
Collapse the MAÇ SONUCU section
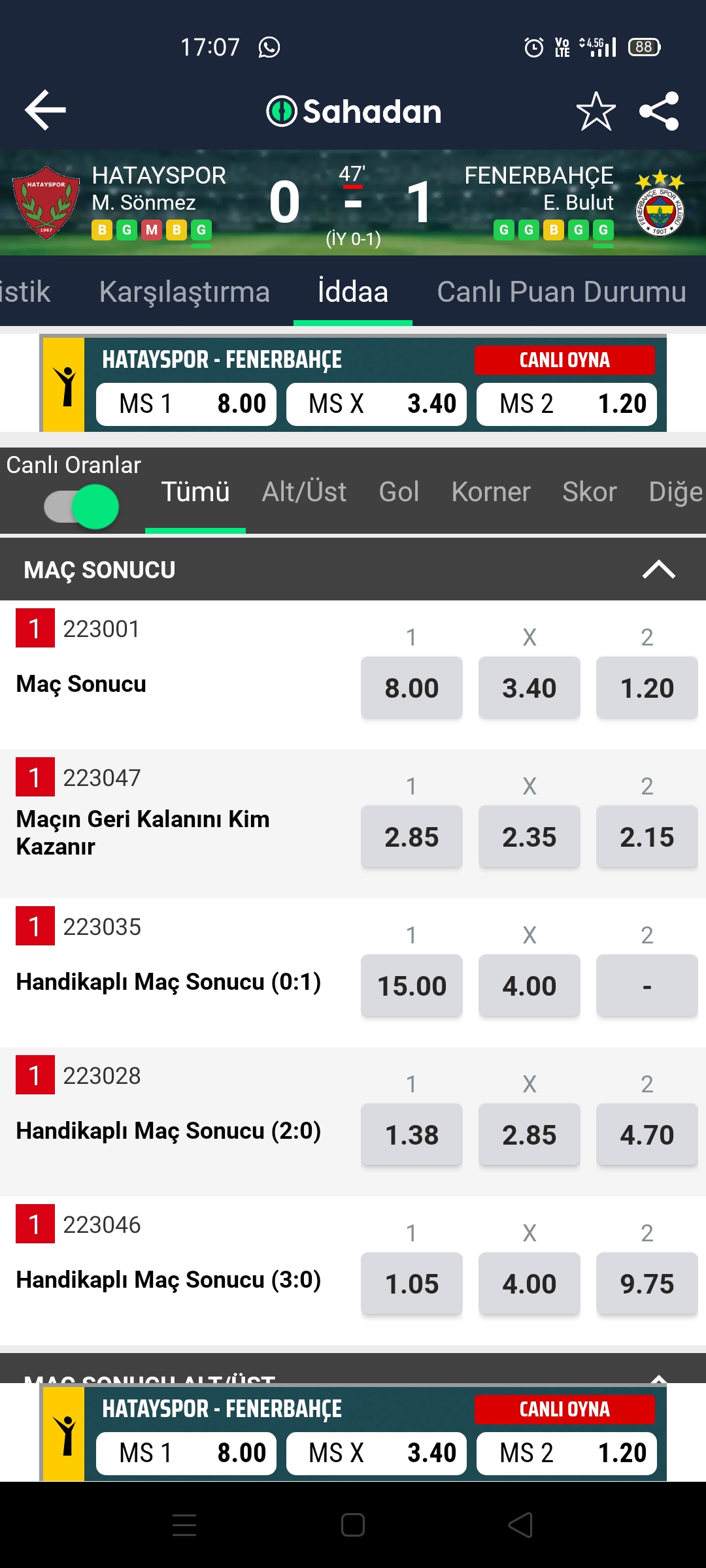[x=658, y=570]
